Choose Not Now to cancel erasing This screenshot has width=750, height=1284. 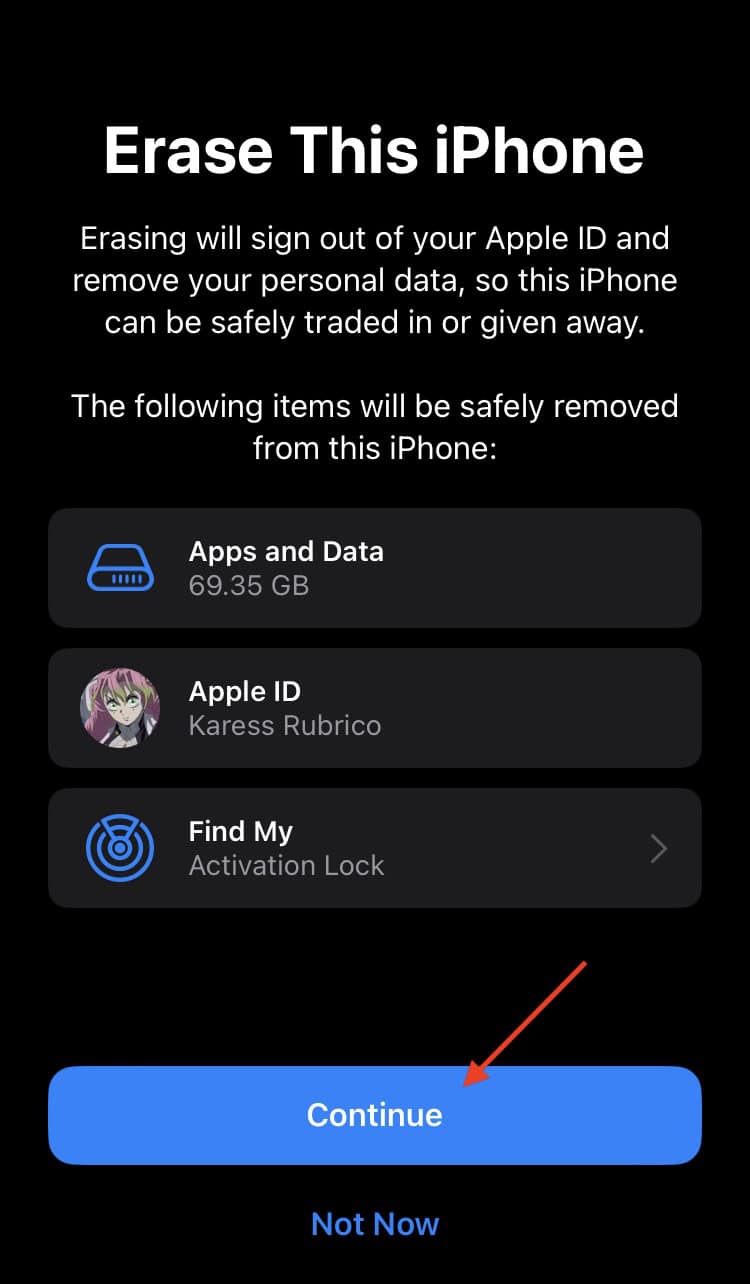pos(375,1223)
